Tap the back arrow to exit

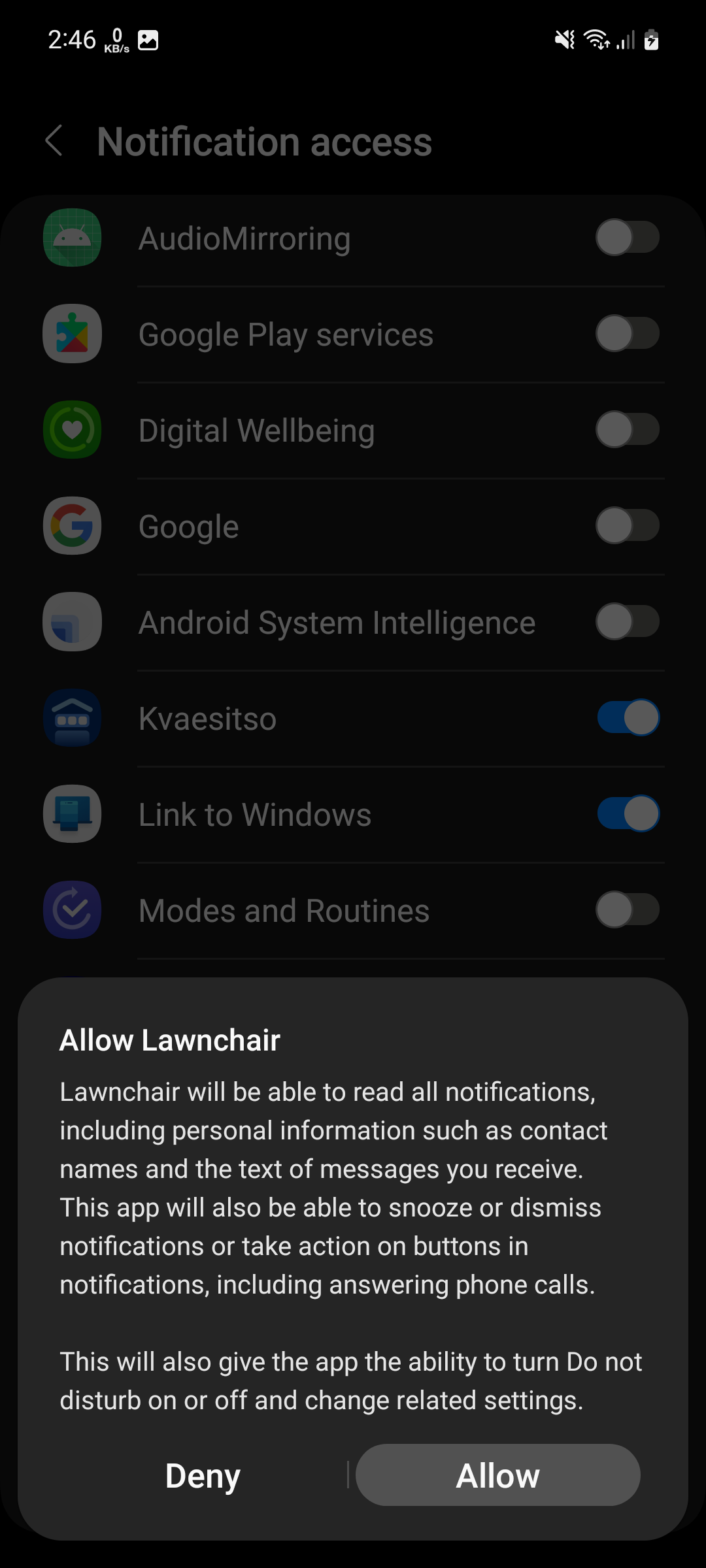click(x=55, y=141)
